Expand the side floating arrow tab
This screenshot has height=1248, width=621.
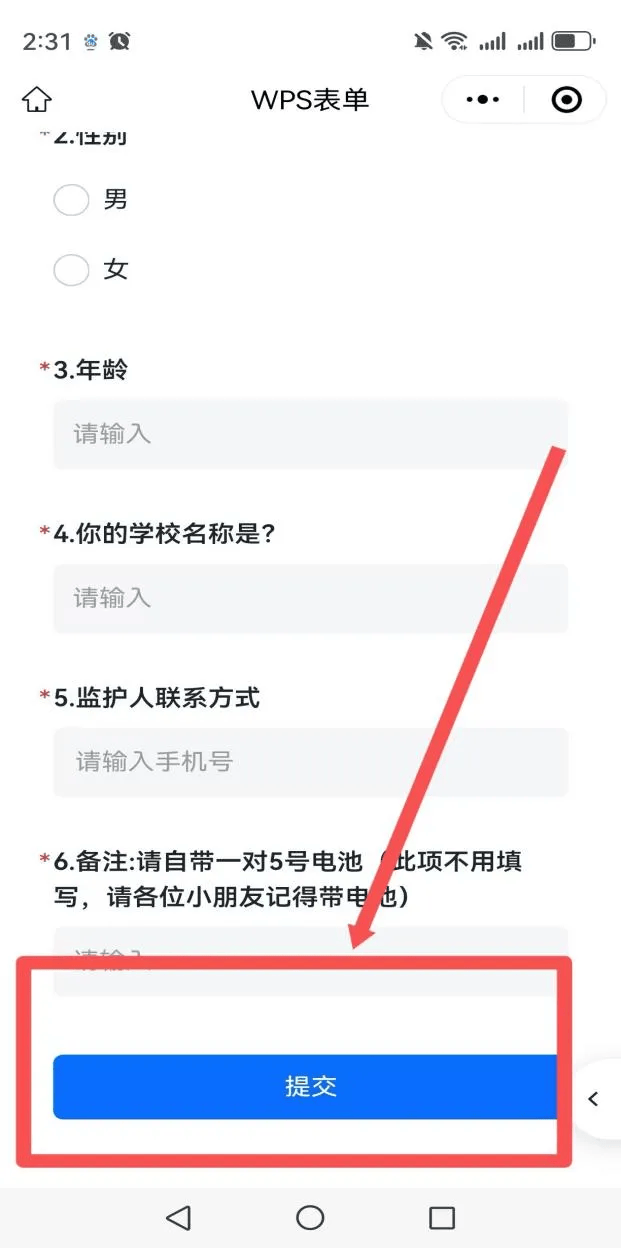click(x=594, y=1099)
